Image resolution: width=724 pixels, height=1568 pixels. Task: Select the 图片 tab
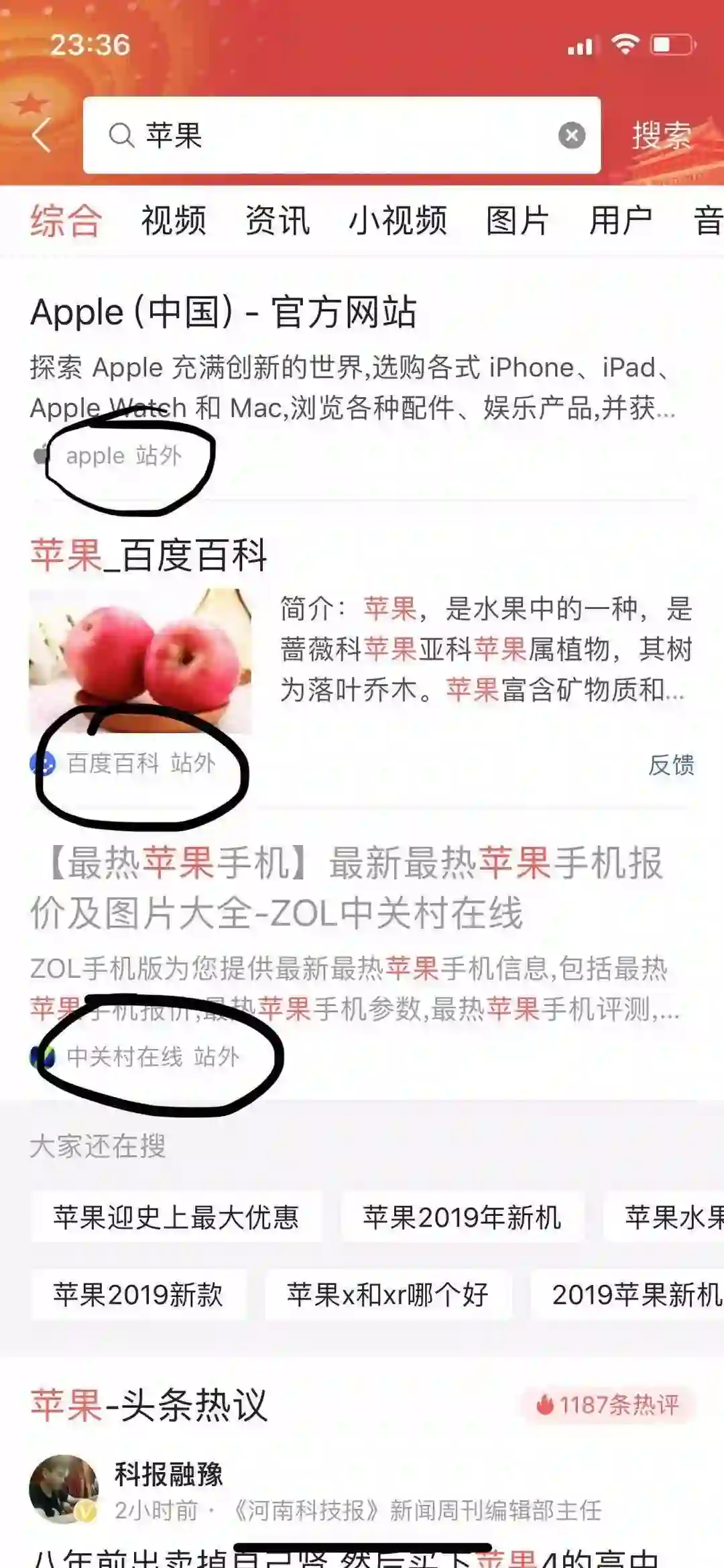[x=518, y=221]
